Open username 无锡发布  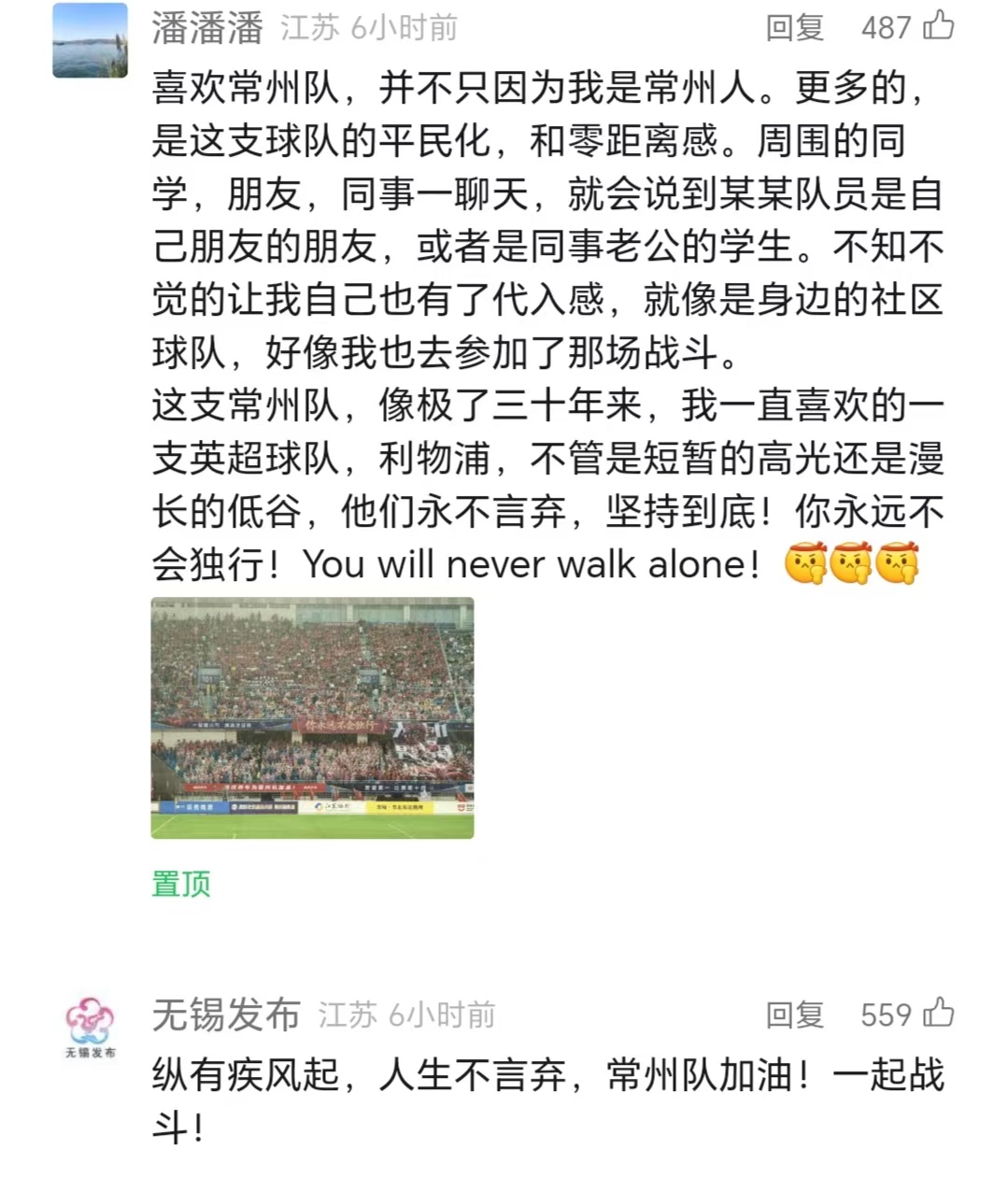[x=226, y=1014]
